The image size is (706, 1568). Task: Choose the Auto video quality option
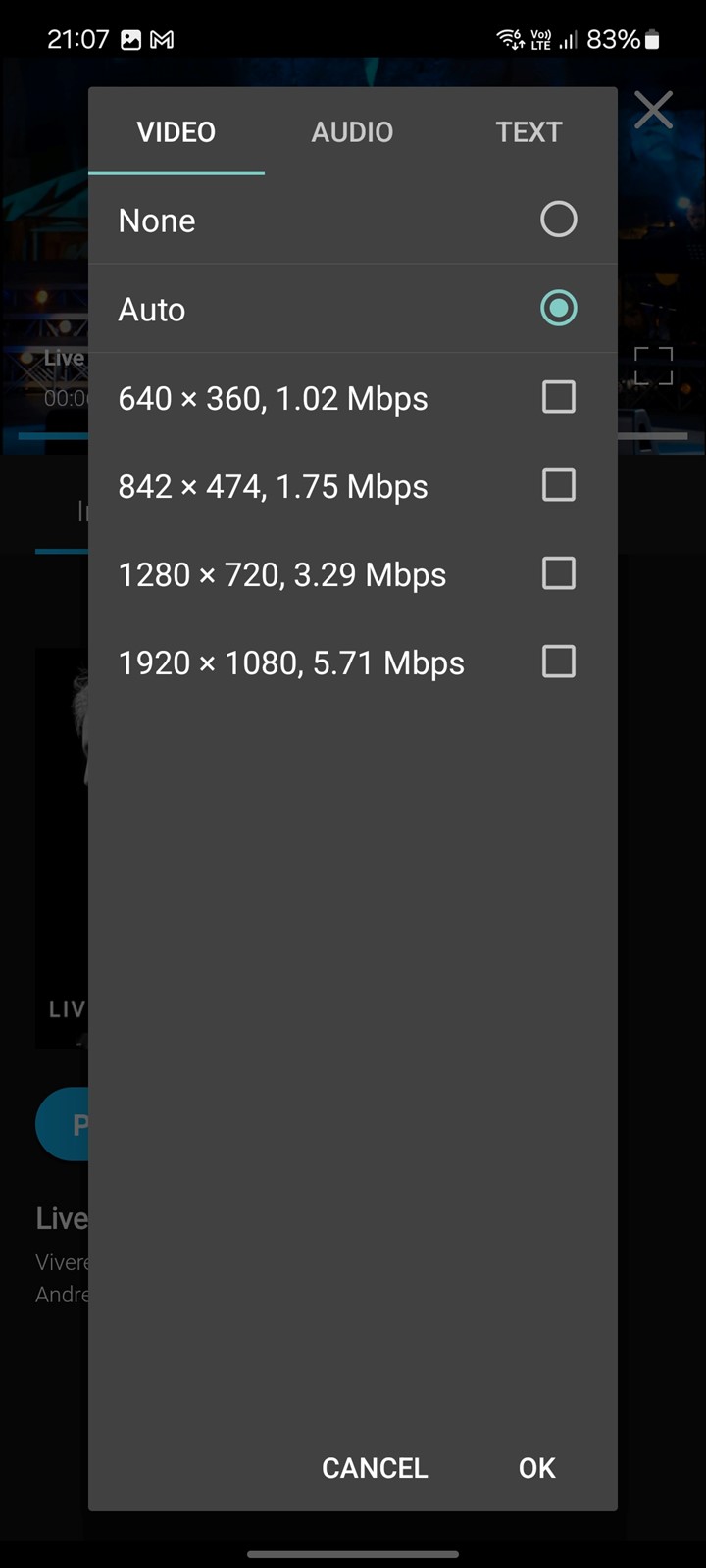tap(353, 309)
